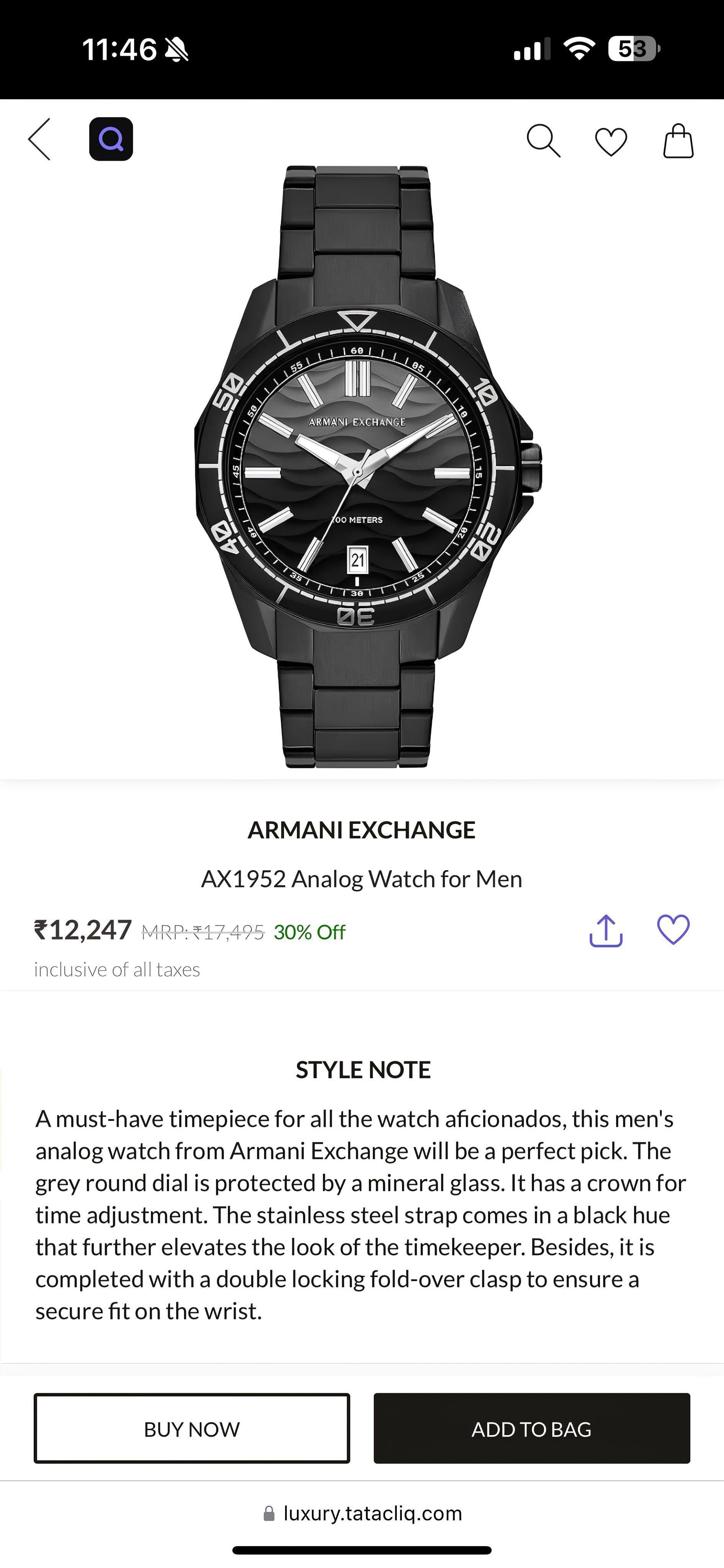Add the watch to bag
Image resolution: width=724 pixels, height=1568 pixels.
(x=532, y=1428)
